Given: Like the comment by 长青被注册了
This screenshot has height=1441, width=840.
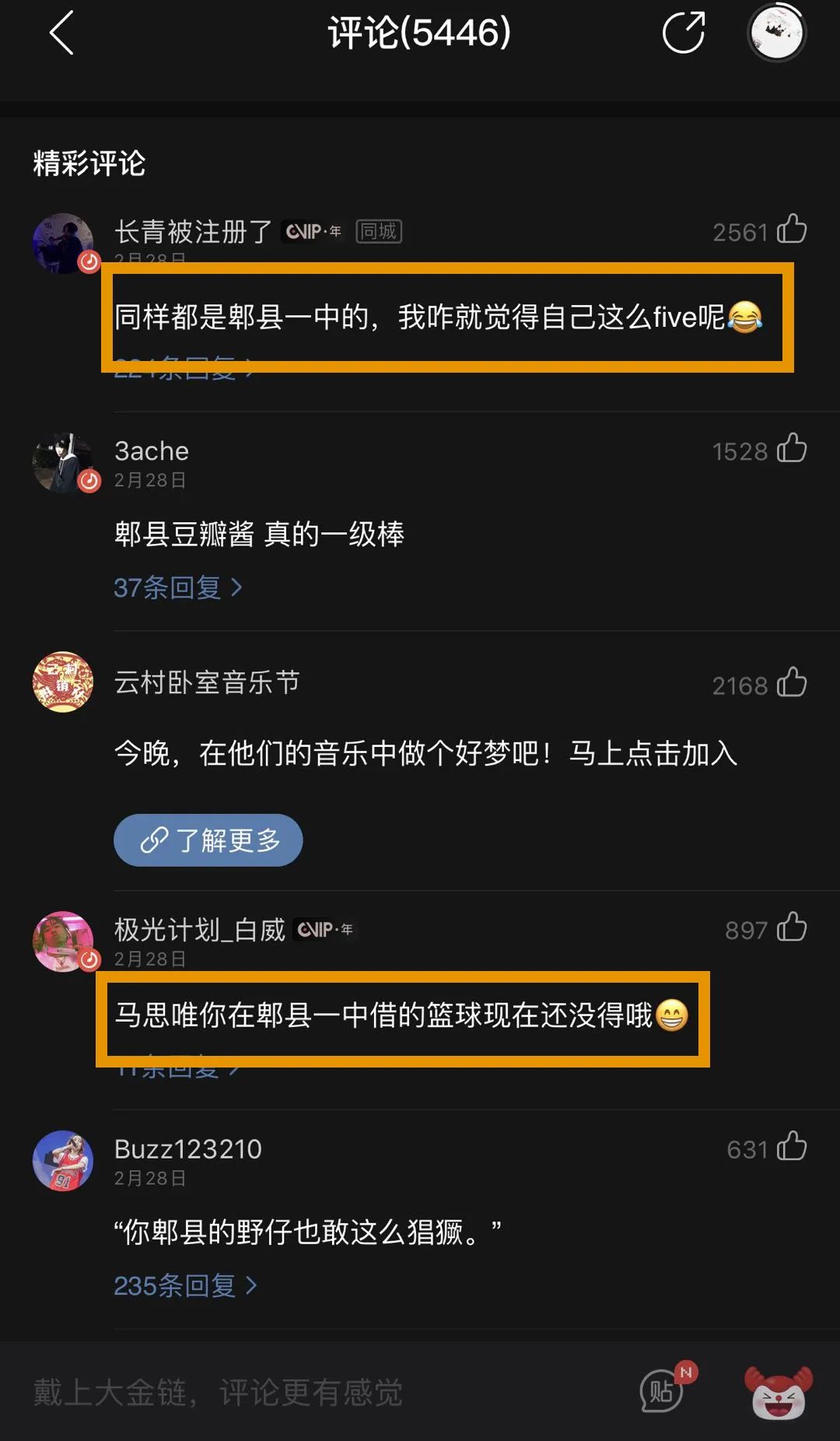Looking at the screenshot, I should pos(793,230).
